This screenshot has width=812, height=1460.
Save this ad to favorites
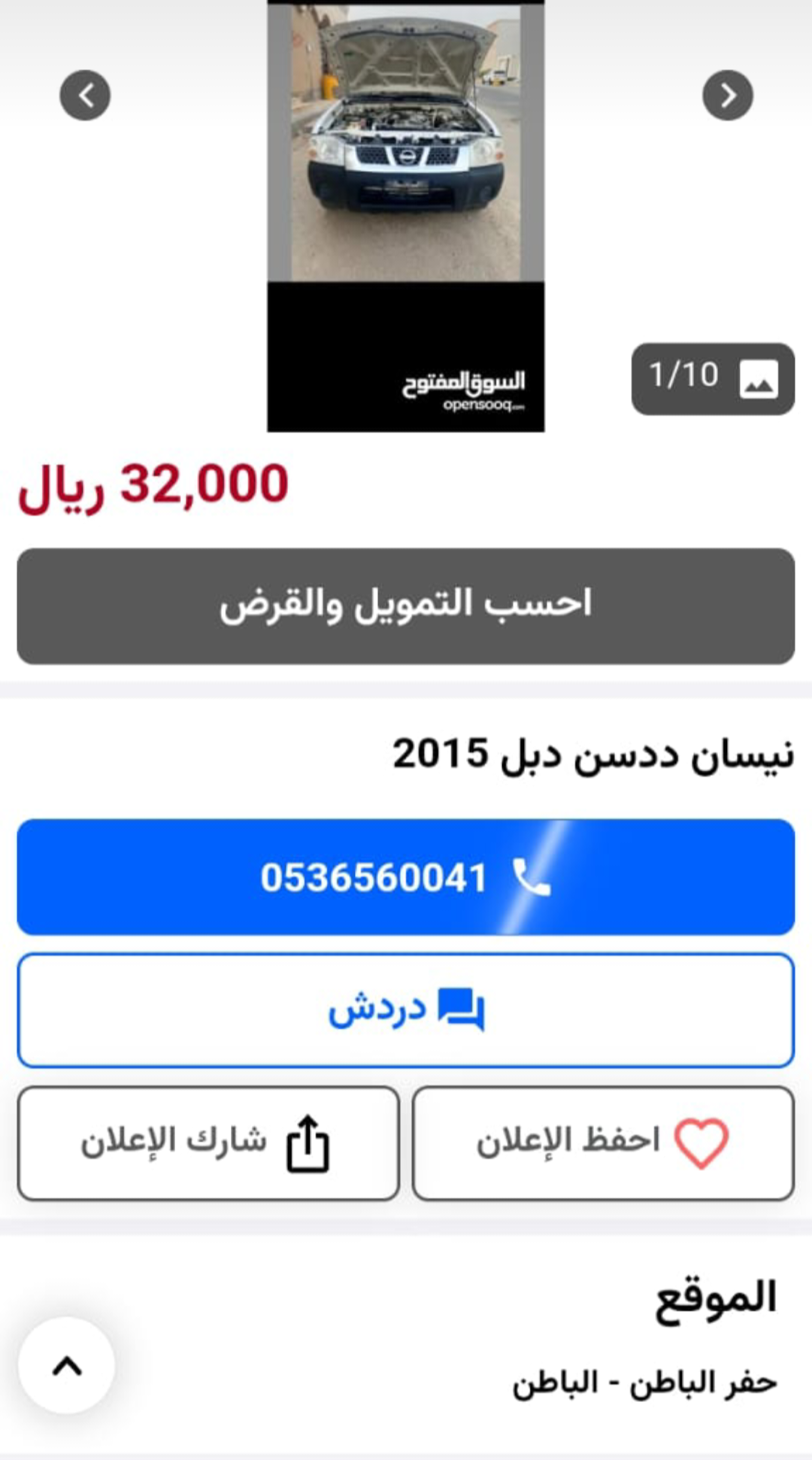pyautogui.click(x=603, y=1143)
